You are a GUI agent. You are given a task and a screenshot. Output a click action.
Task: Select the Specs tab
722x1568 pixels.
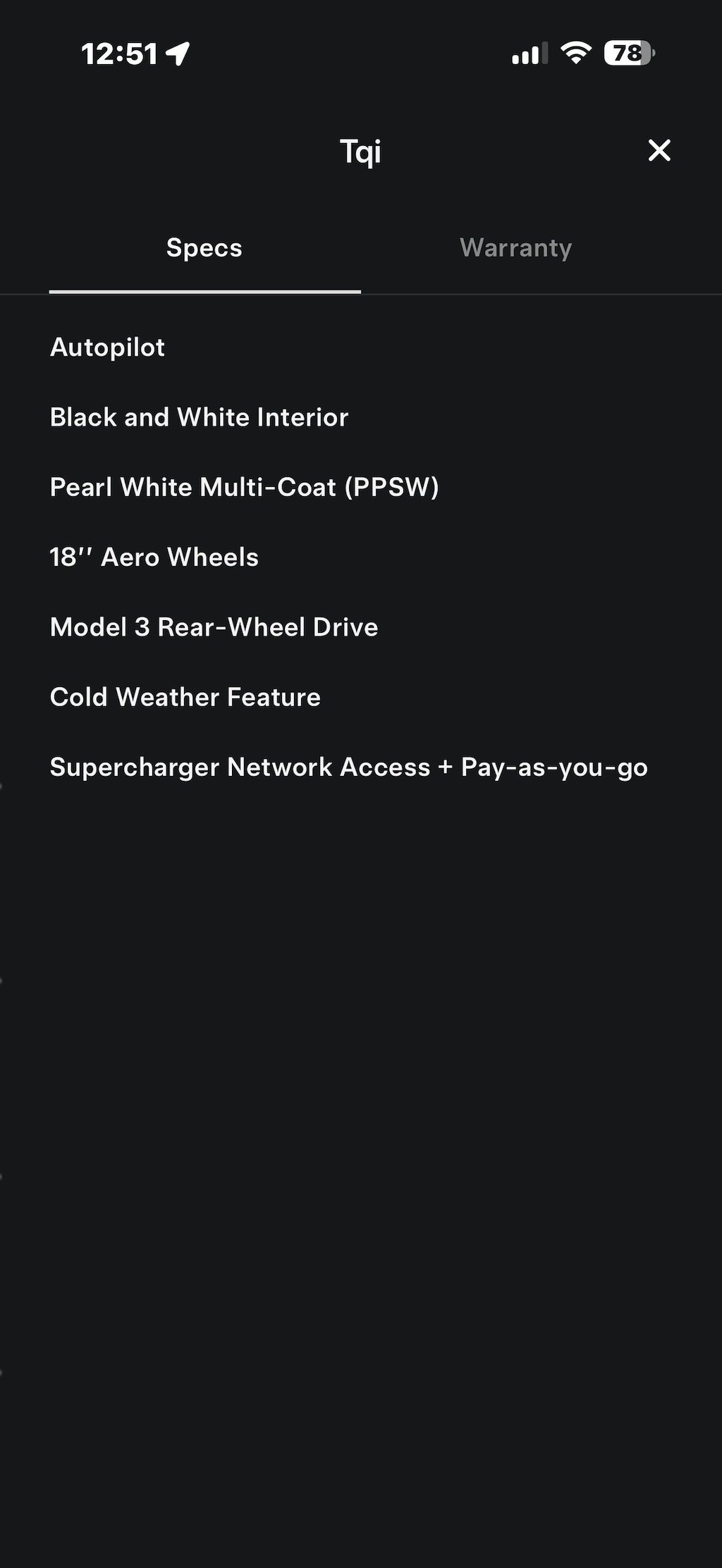204,248
